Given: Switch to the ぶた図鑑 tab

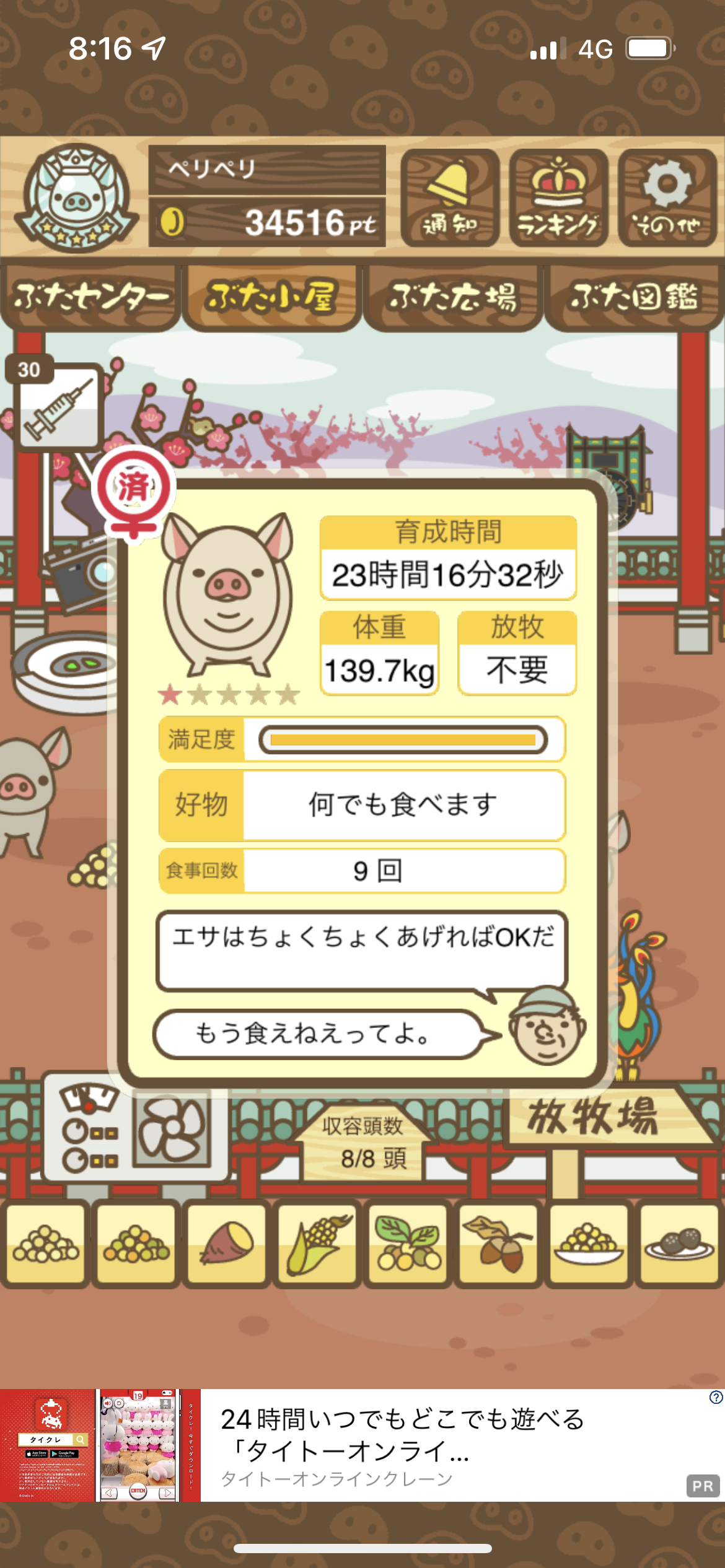Looking at the screenshot, I should [635, 297].
